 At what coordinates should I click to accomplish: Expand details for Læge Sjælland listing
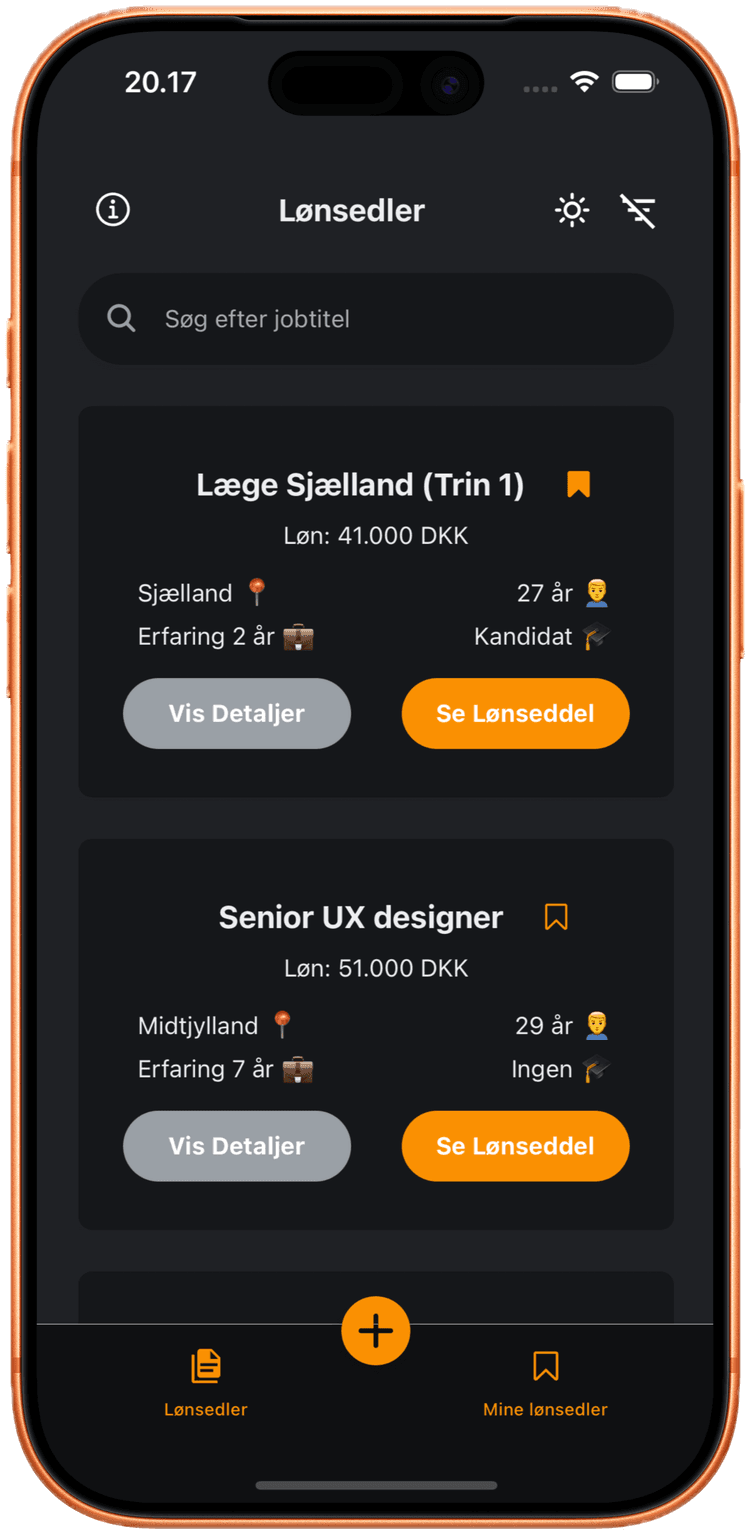[236, 713]
